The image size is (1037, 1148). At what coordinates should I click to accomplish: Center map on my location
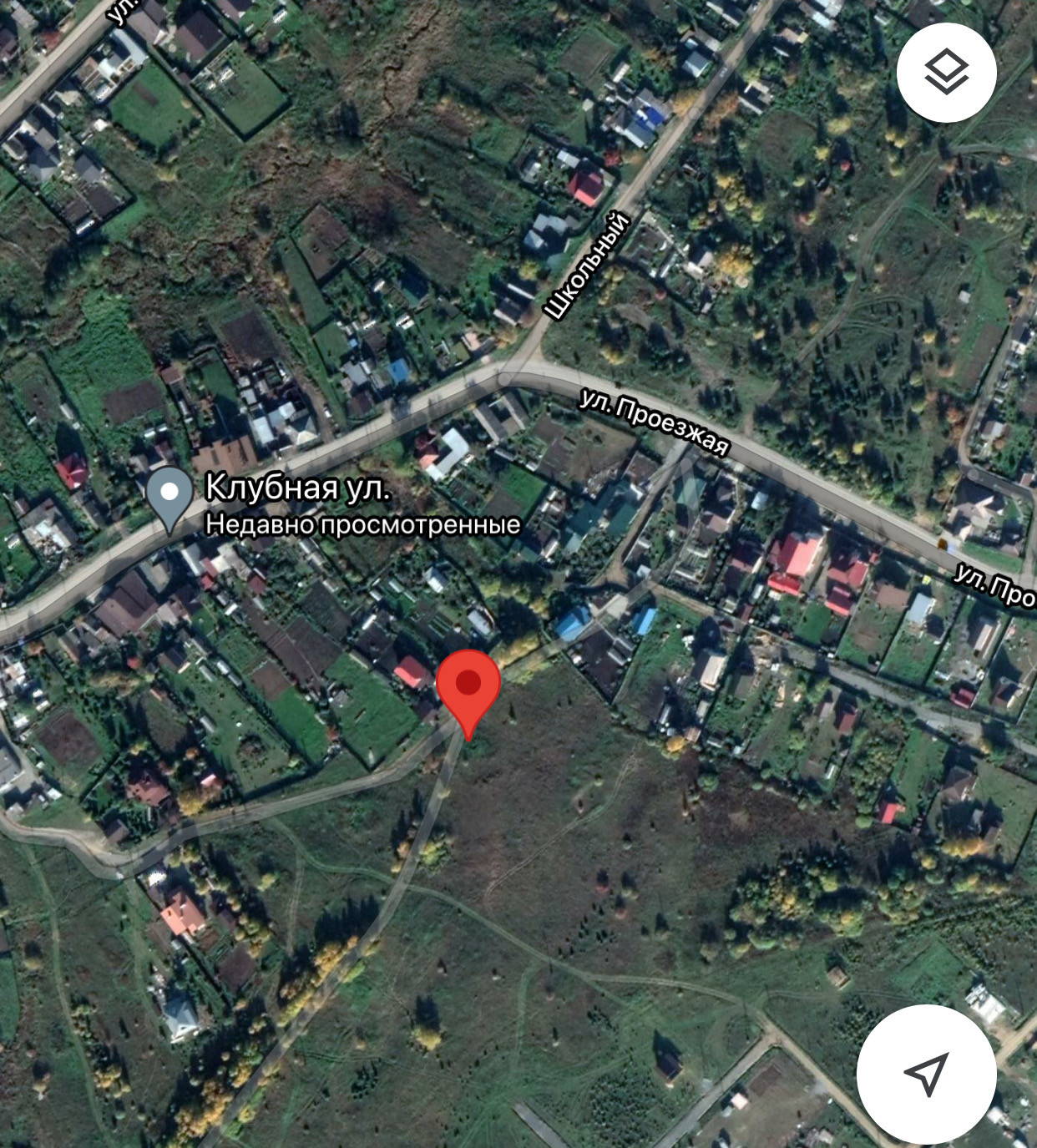[x=926, y=1074]
